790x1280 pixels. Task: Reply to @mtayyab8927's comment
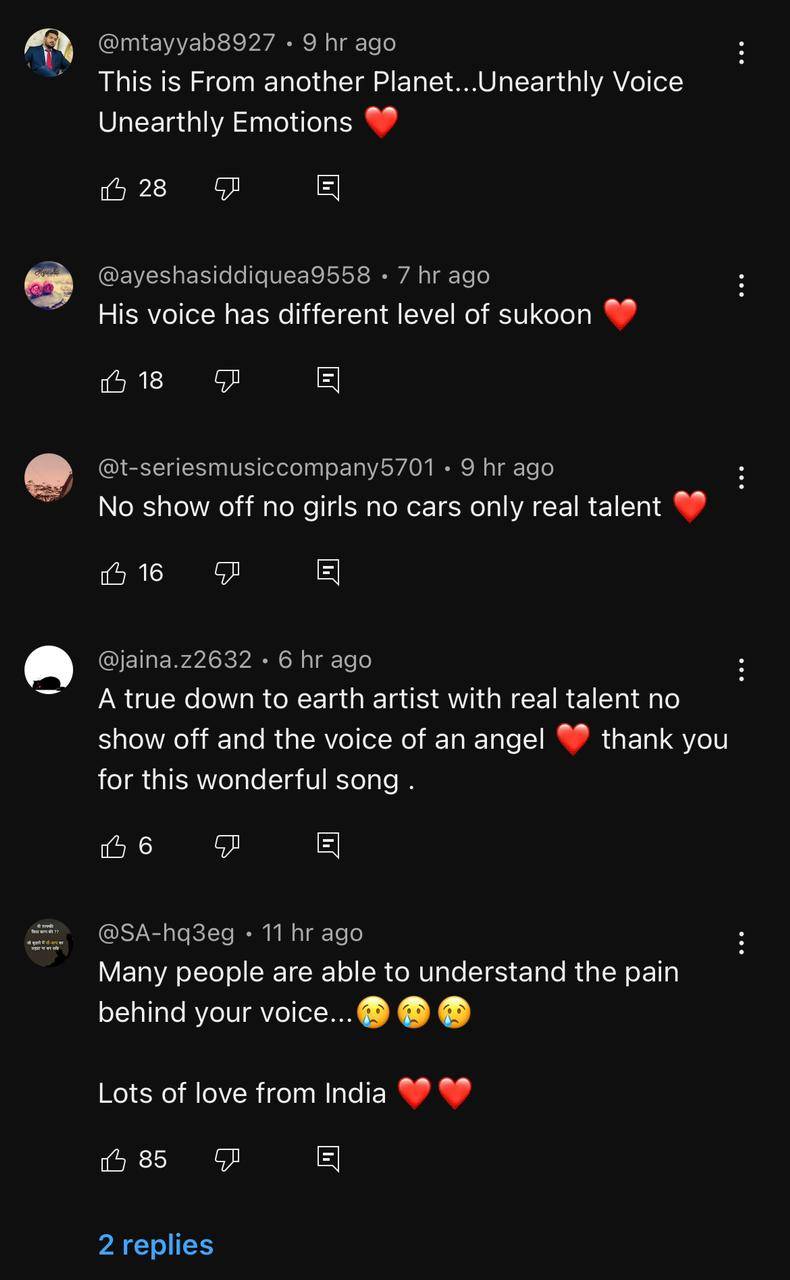pyautogui.click(x=328, y=187)
